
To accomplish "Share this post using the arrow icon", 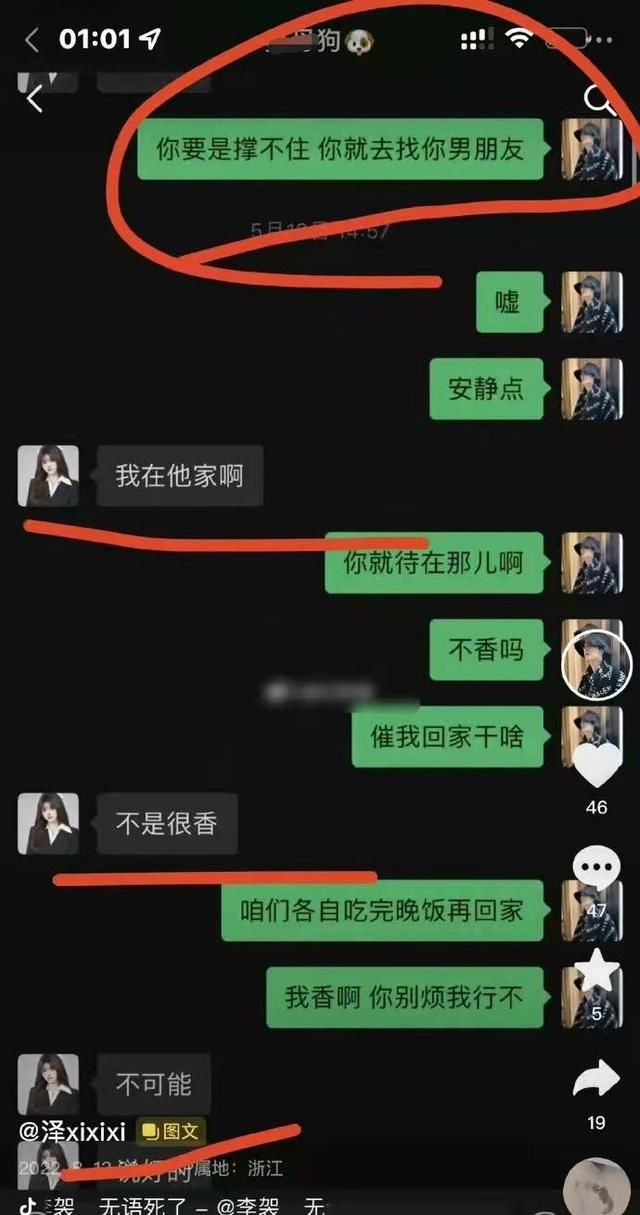I will coord(597,1080).
